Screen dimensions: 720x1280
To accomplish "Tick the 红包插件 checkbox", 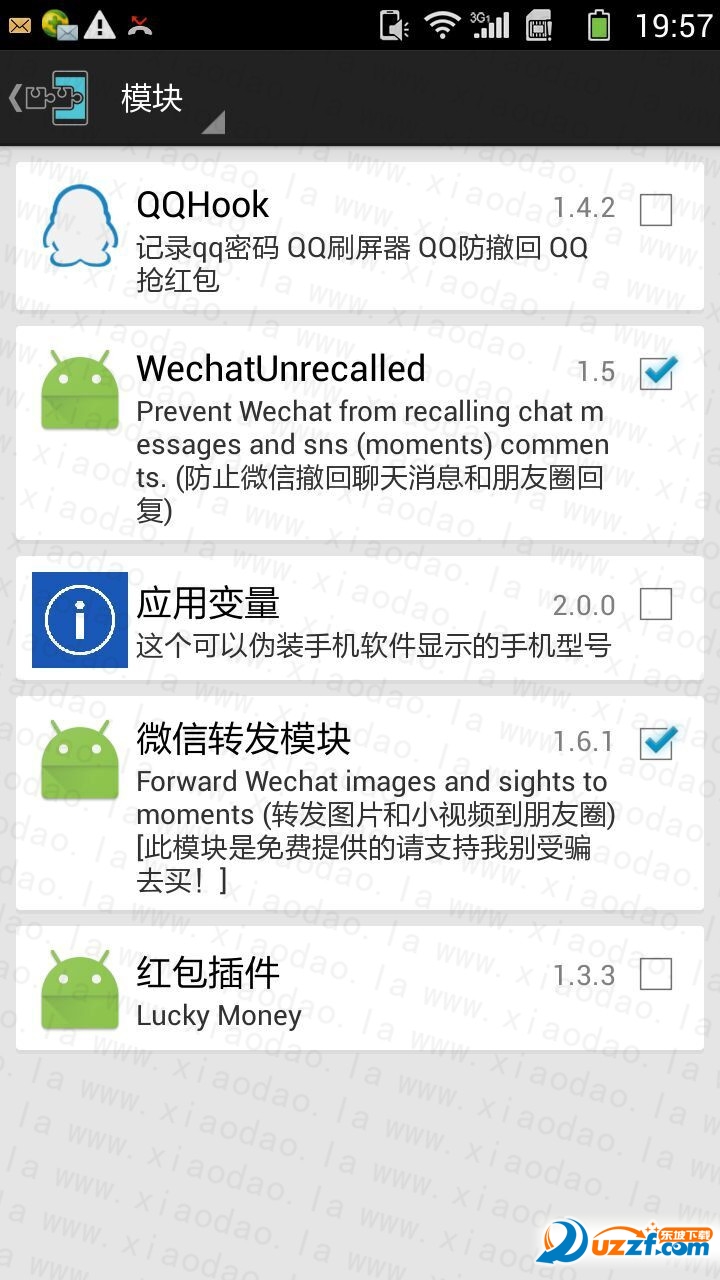I will pos(656,974).
